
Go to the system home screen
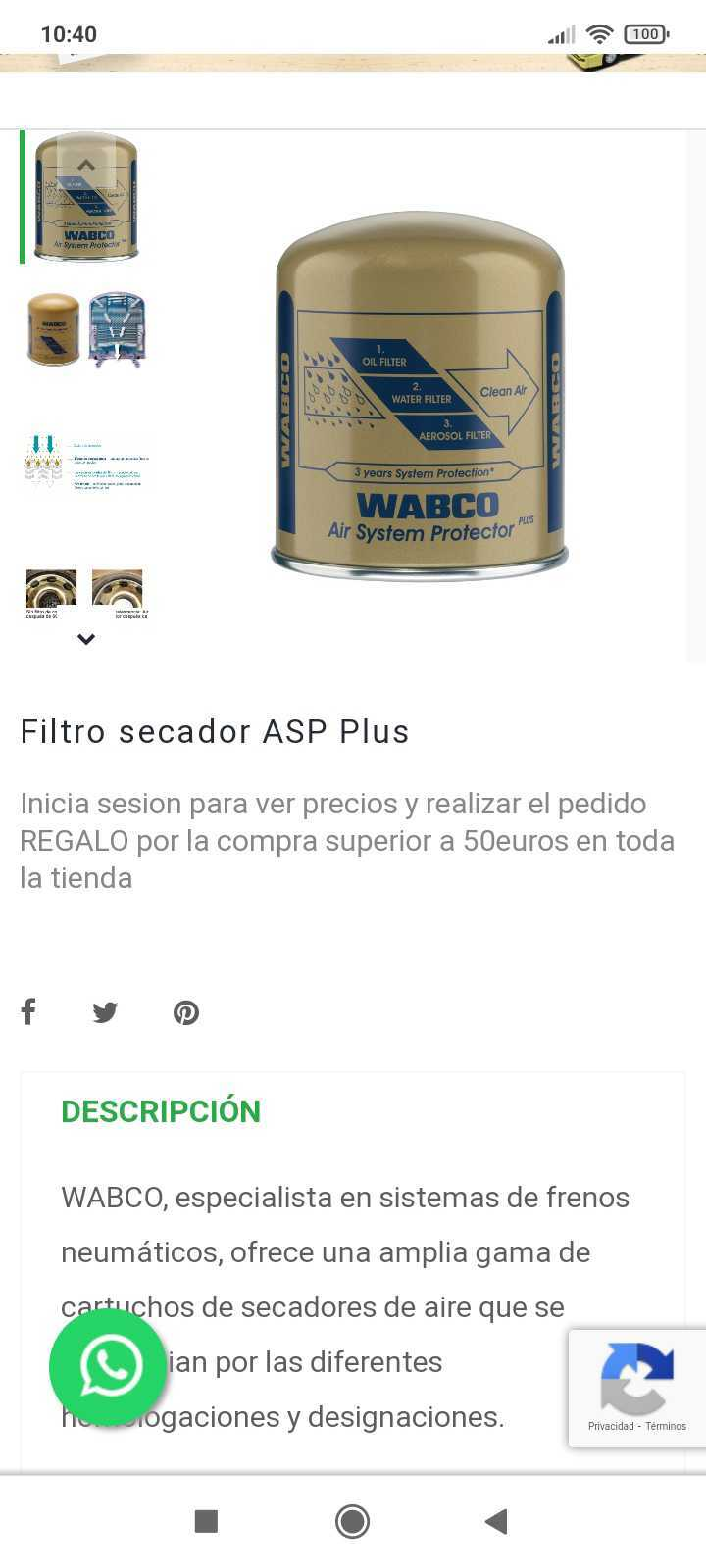click(x=352, y=1521)
